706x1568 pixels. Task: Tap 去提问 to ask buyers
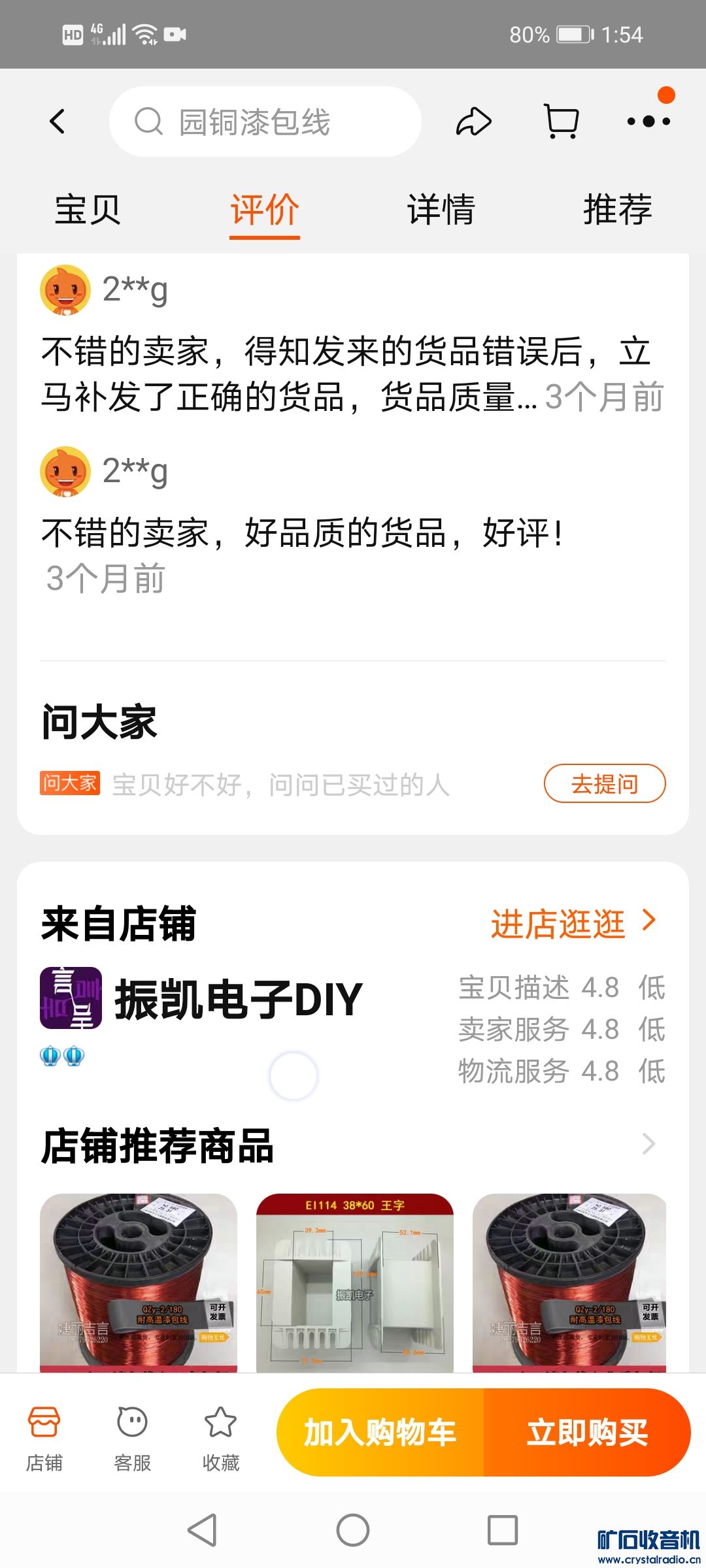coord(605,783)
